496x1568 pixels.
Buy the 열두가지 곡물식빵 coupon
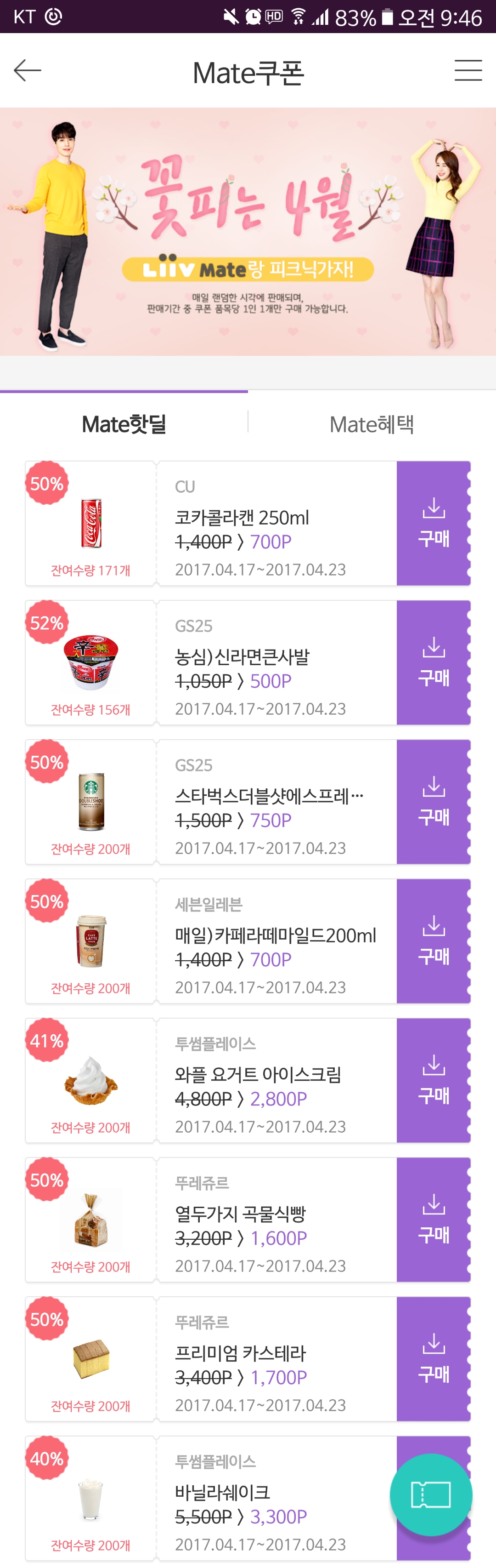[433, 1220]
